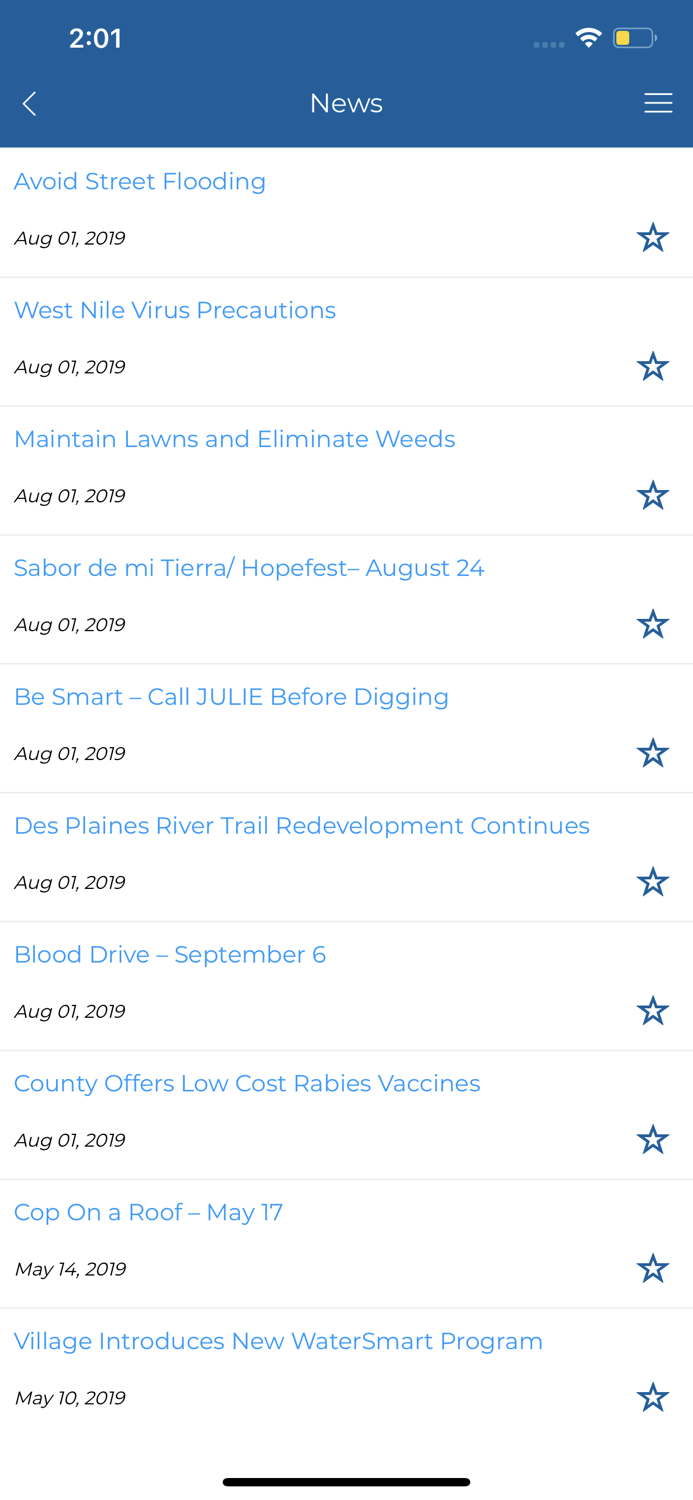Viewport: 693px width, 1500px height.
Task: Star the Village Introduces New WaterSmart Program
Action: coord(652,1398)
